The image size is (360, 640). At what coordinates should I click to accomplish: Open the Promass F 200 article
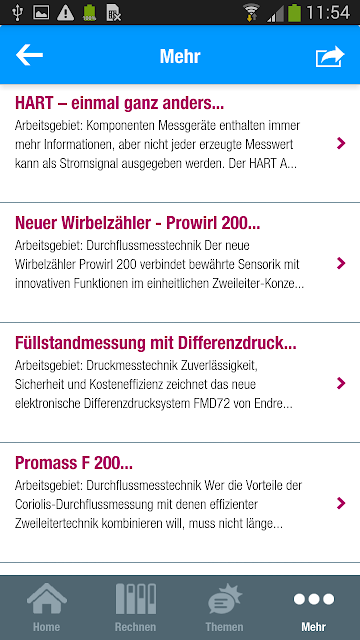point(180,502)
